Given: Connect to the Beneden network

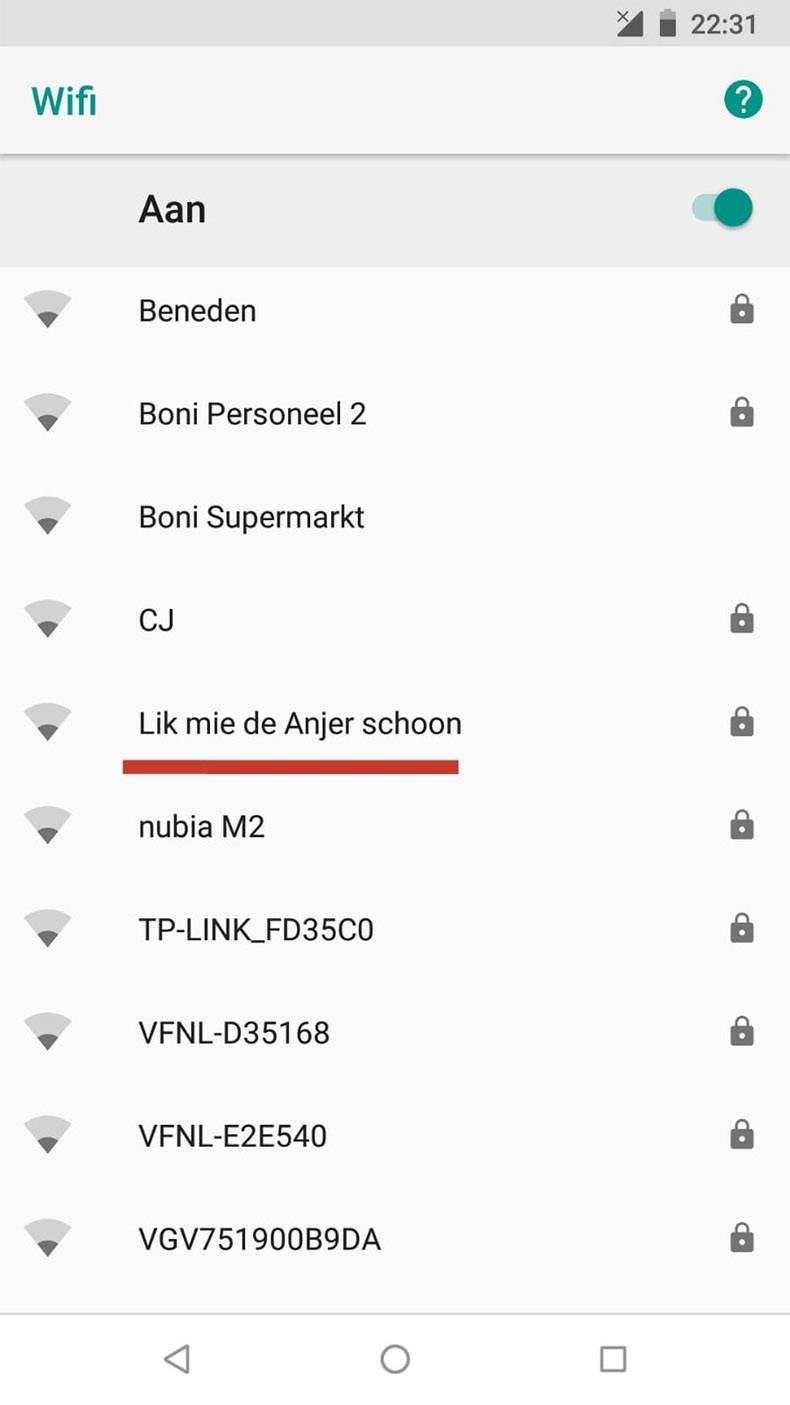Looking at the screenshot, I should pos(395,311).
